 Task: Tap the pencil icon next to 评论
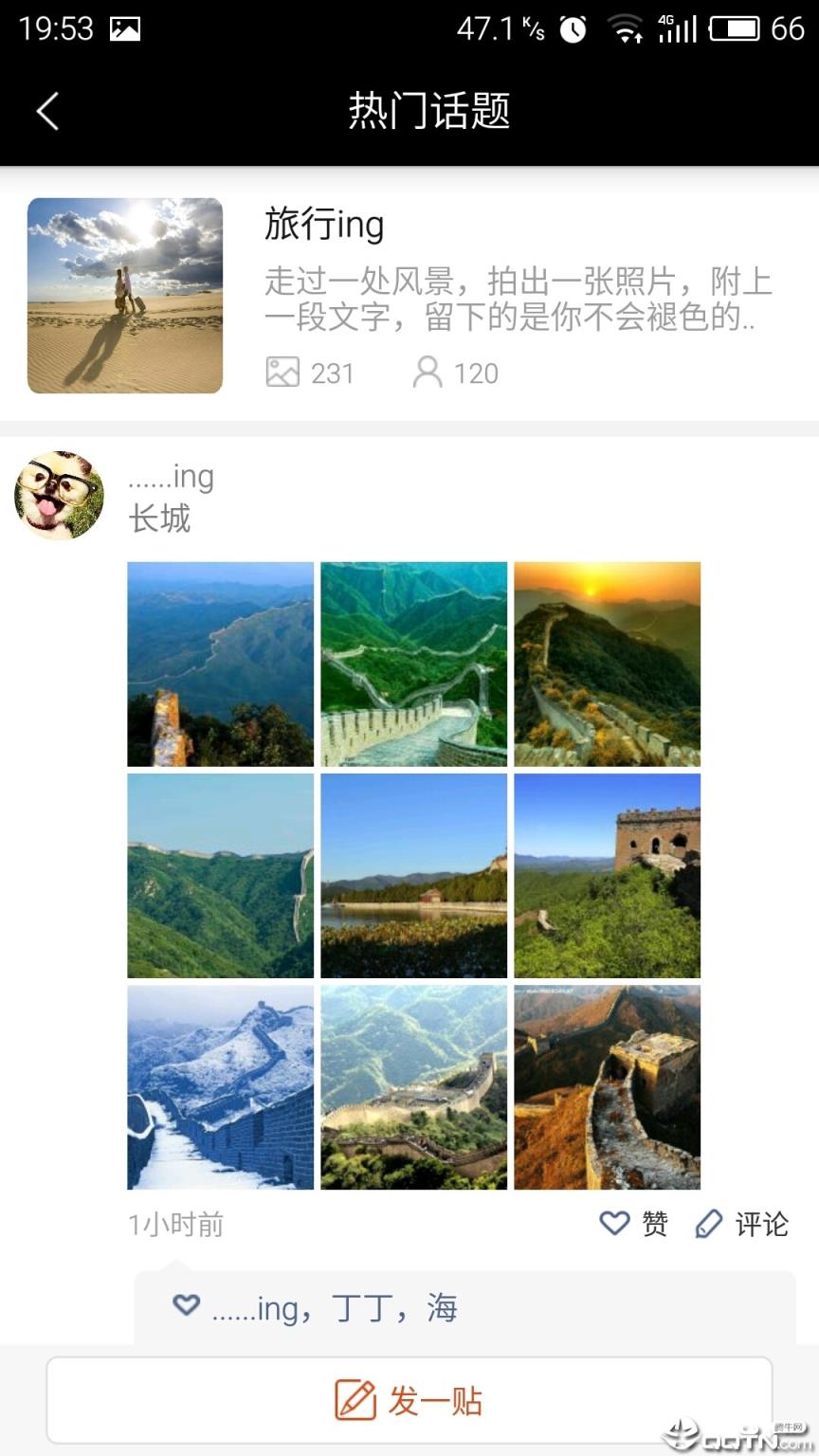707,1224
